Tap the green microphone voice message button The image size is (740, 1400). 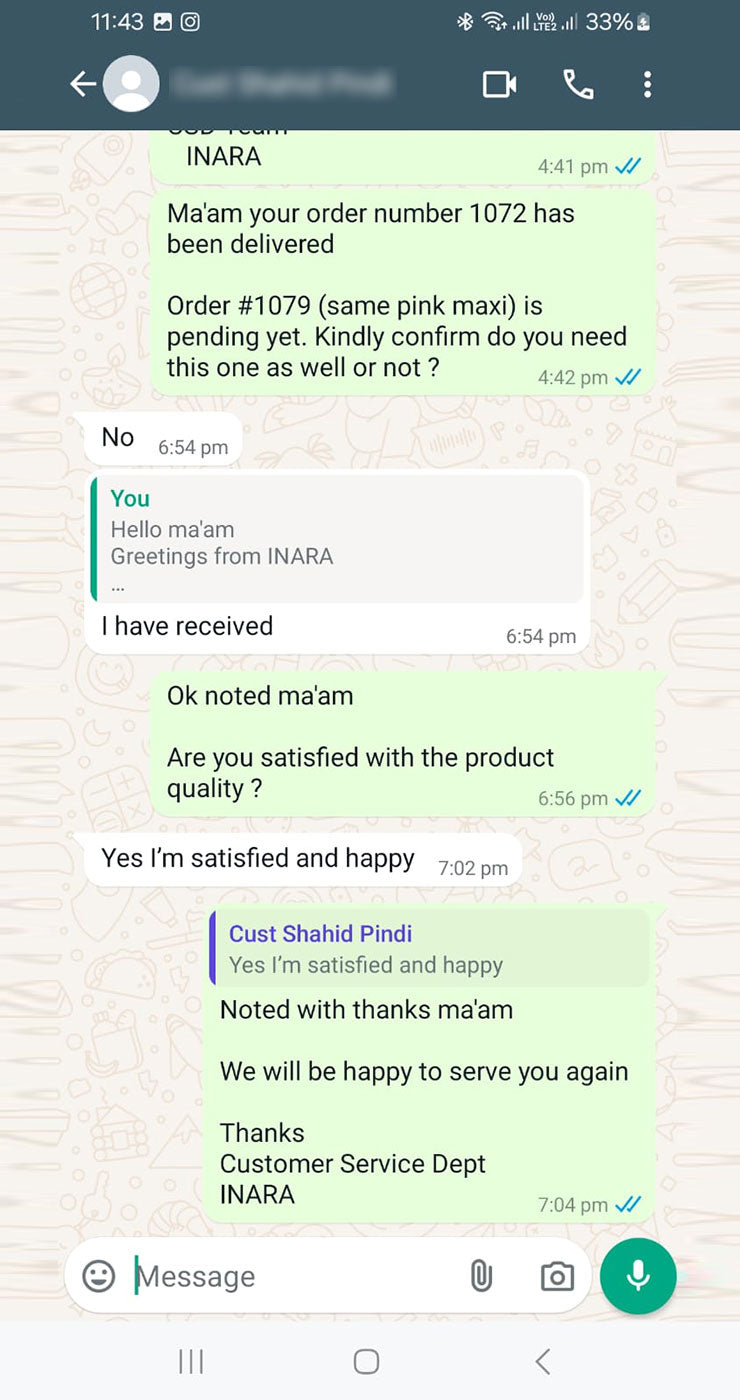(638, 1276)
